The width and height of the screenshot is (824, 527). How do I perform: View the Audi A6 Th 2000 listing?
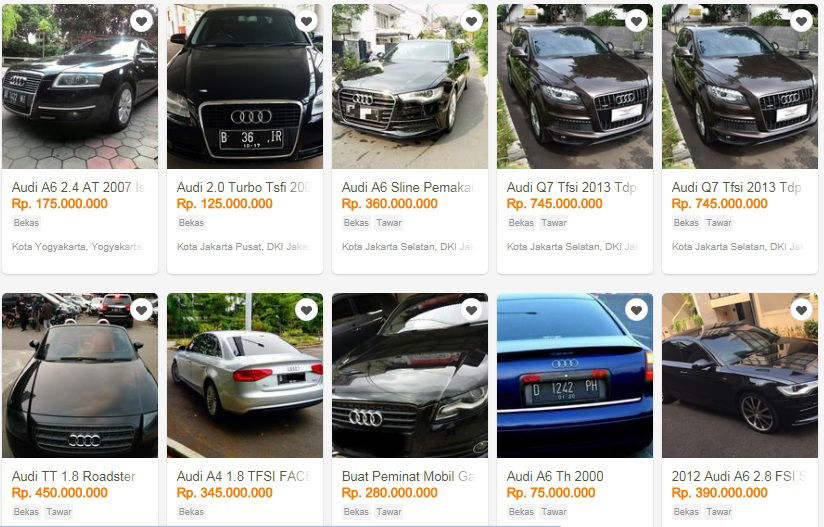pos(555,476)
